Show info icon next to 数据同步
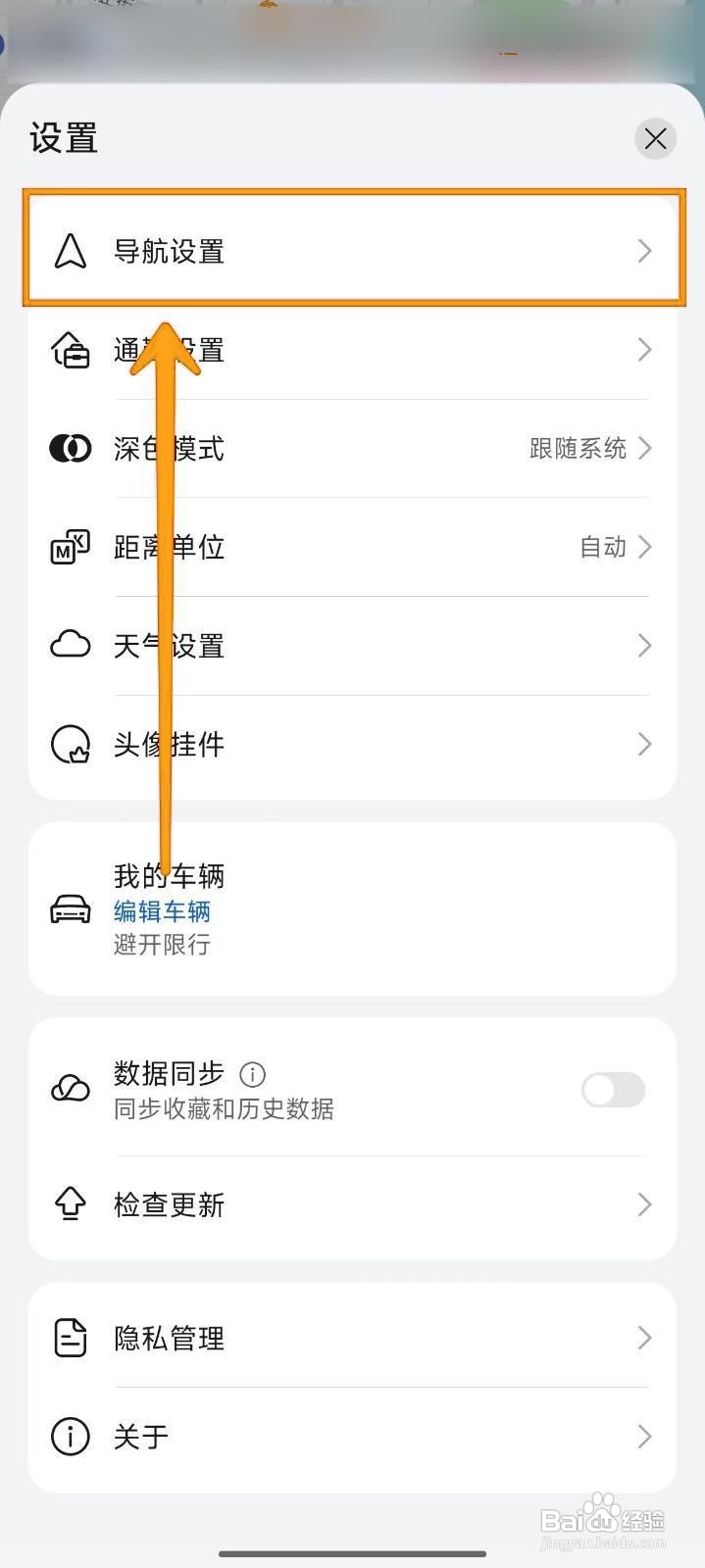Image resolution: width=705 pixels, height=1568 pixels. (x=252, y=1074)
